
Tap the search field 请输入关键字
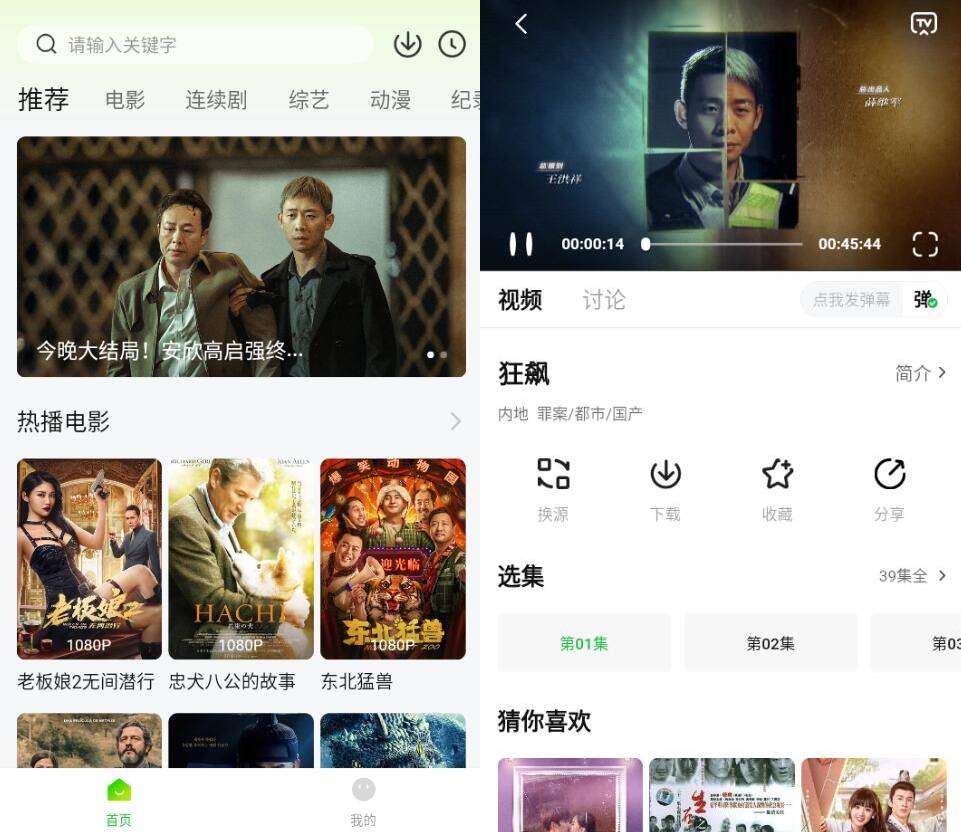coord(200,45)
